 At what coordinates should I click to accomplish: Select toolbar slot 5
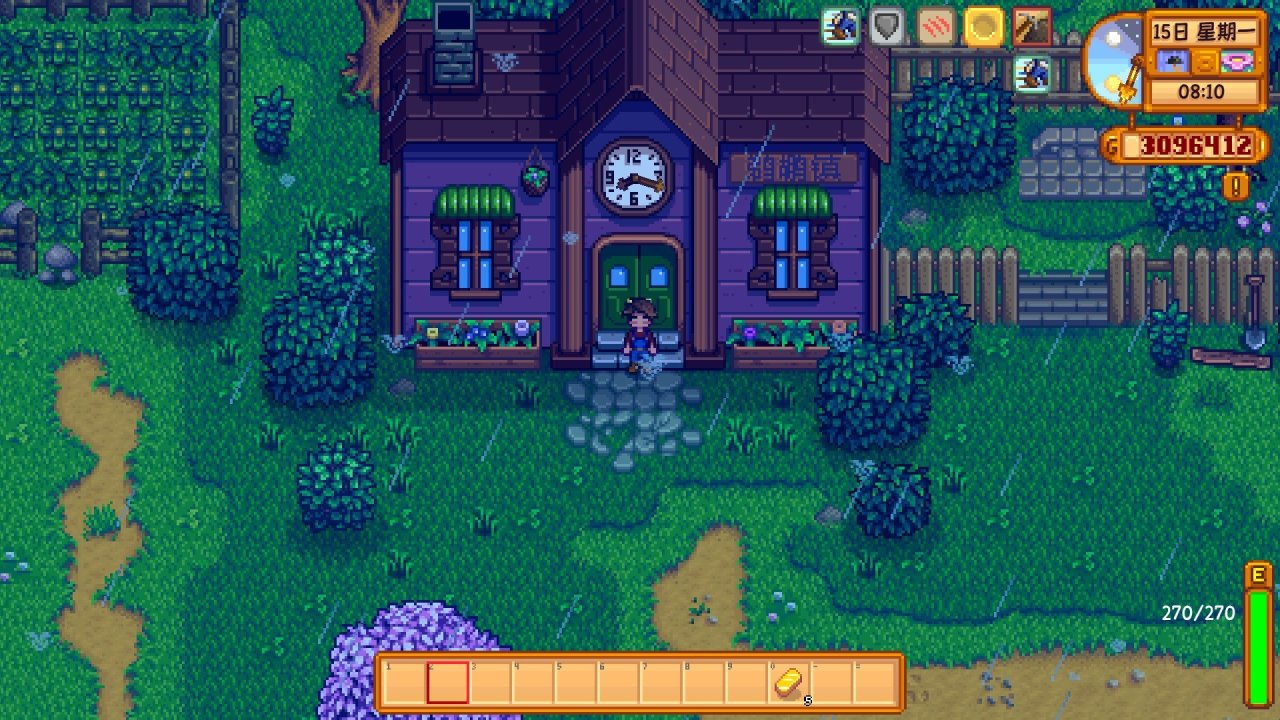click(x=576, y=683)
